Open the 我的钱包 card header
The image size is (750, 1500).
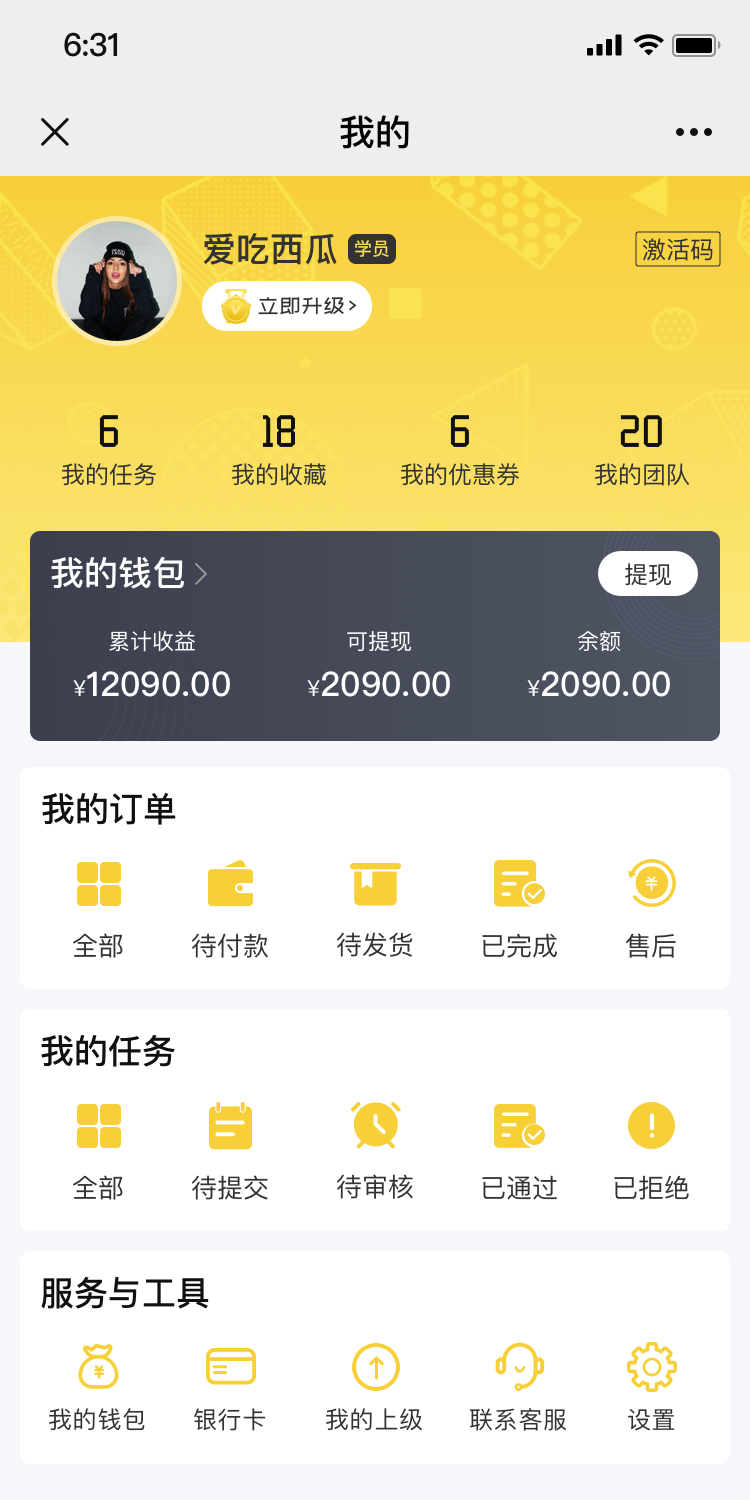130,574
